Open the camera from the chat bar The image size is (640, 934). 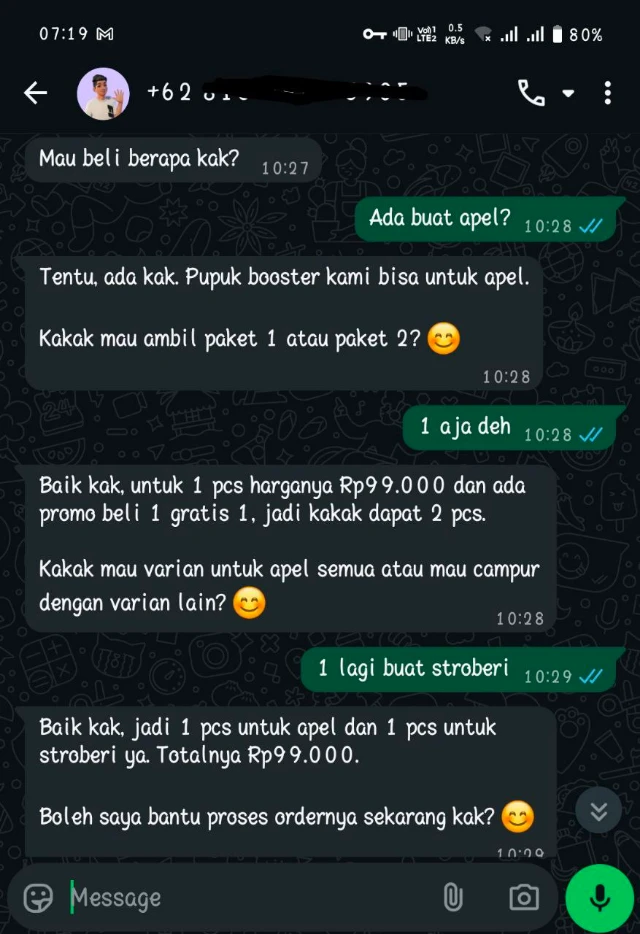(523, 897)
